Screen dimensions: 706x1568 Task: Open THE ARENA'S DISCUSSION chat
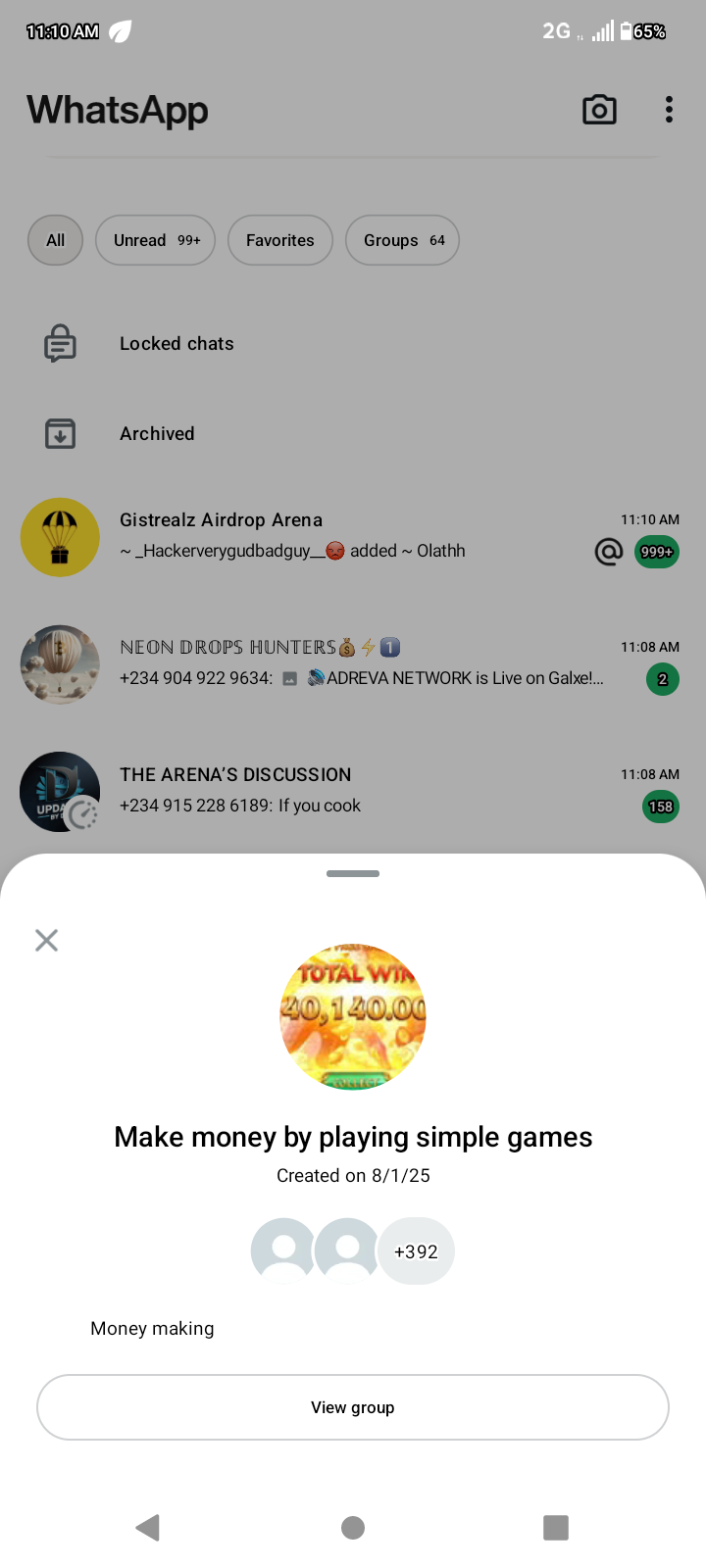pyautogui.click(x=353, y=791)
